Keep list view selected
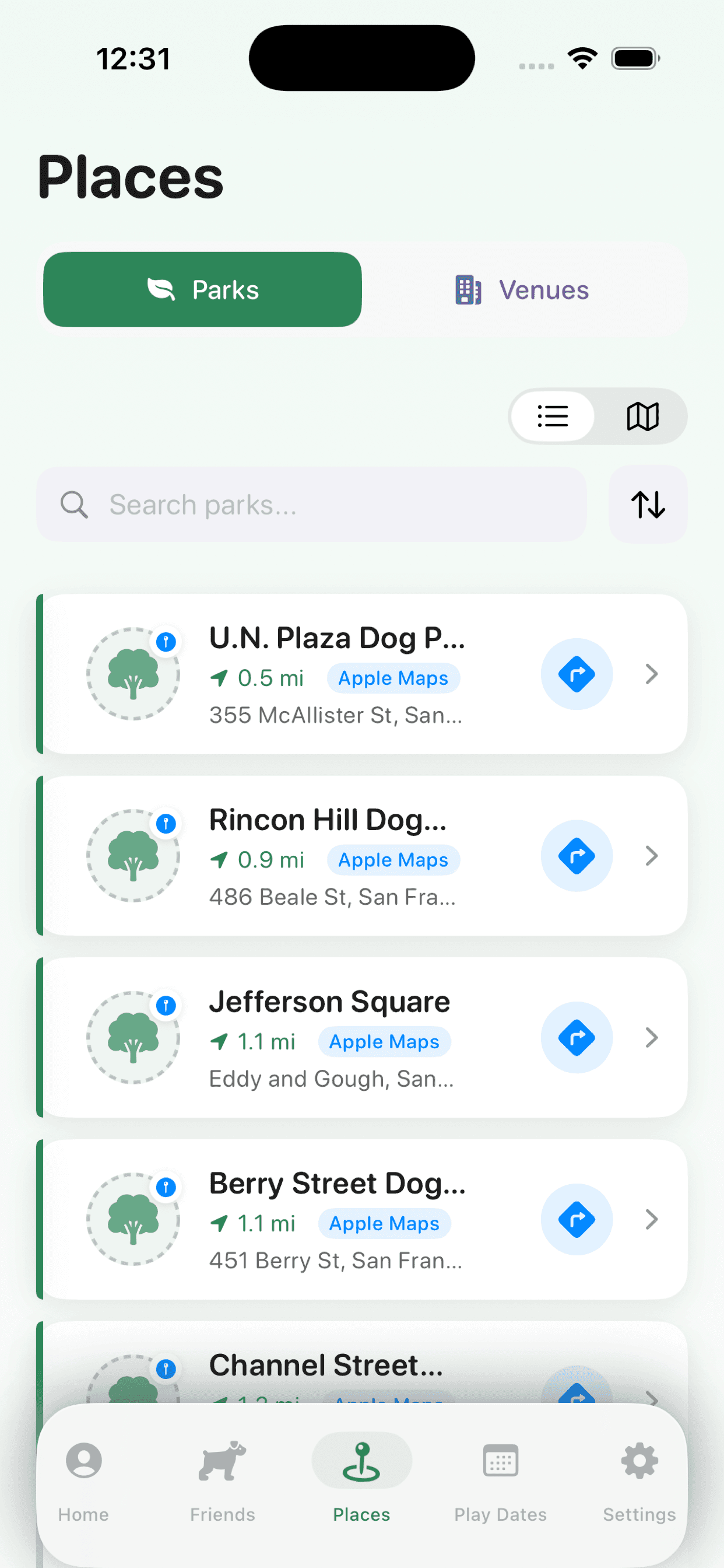 click(553, 416)
